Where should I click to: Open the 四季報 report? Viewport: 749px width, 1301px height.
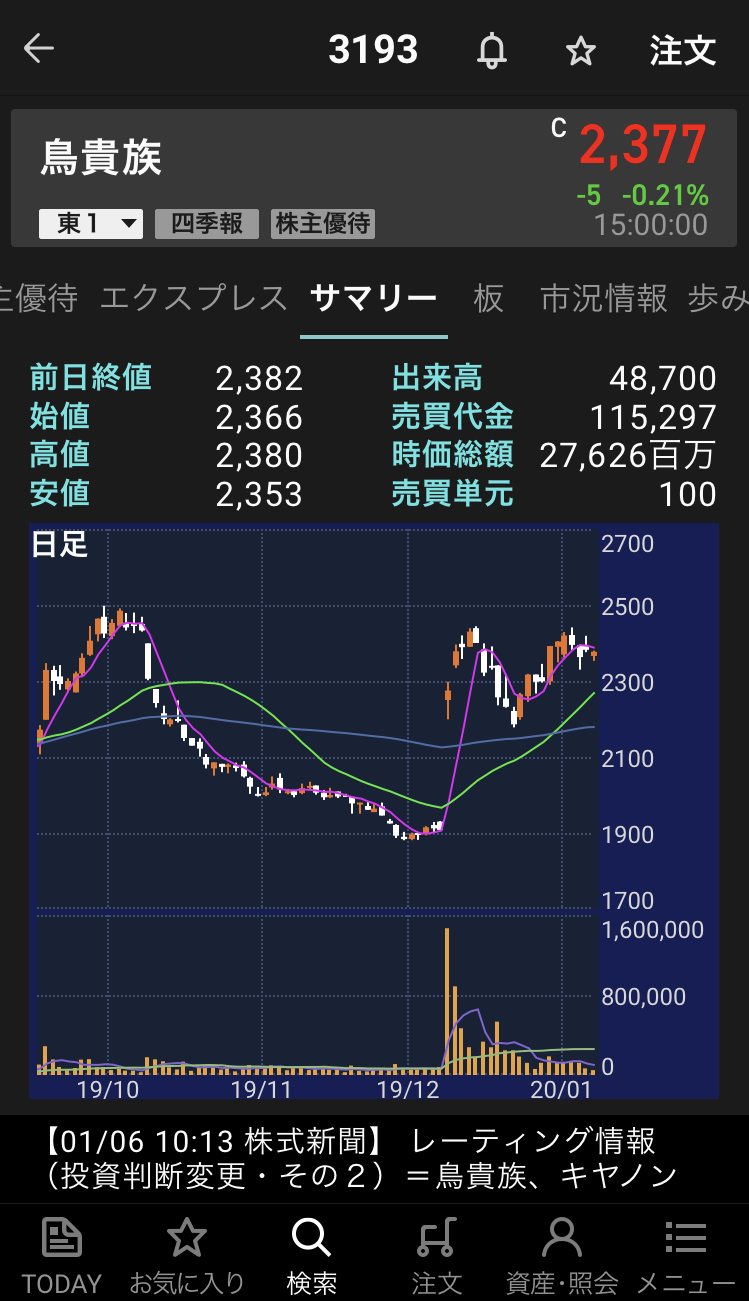(x=207, y=224)
